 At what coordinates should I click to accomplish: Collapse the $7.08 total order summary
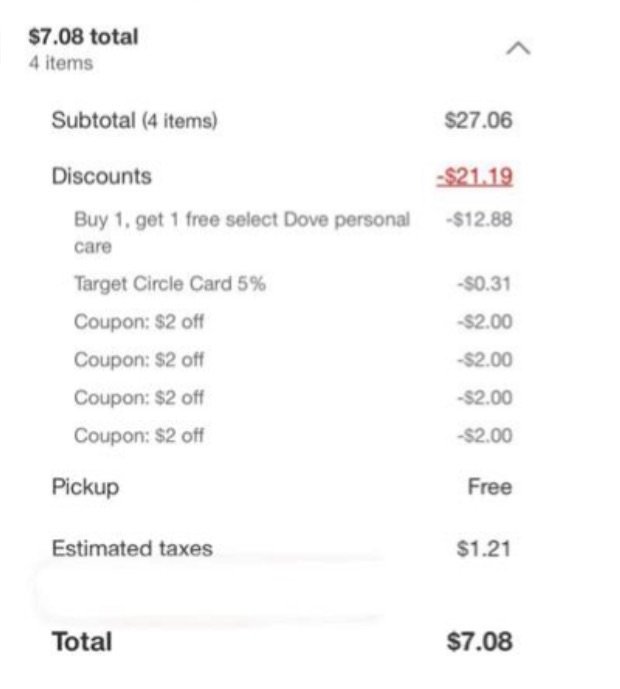click(x=518, y=49)
